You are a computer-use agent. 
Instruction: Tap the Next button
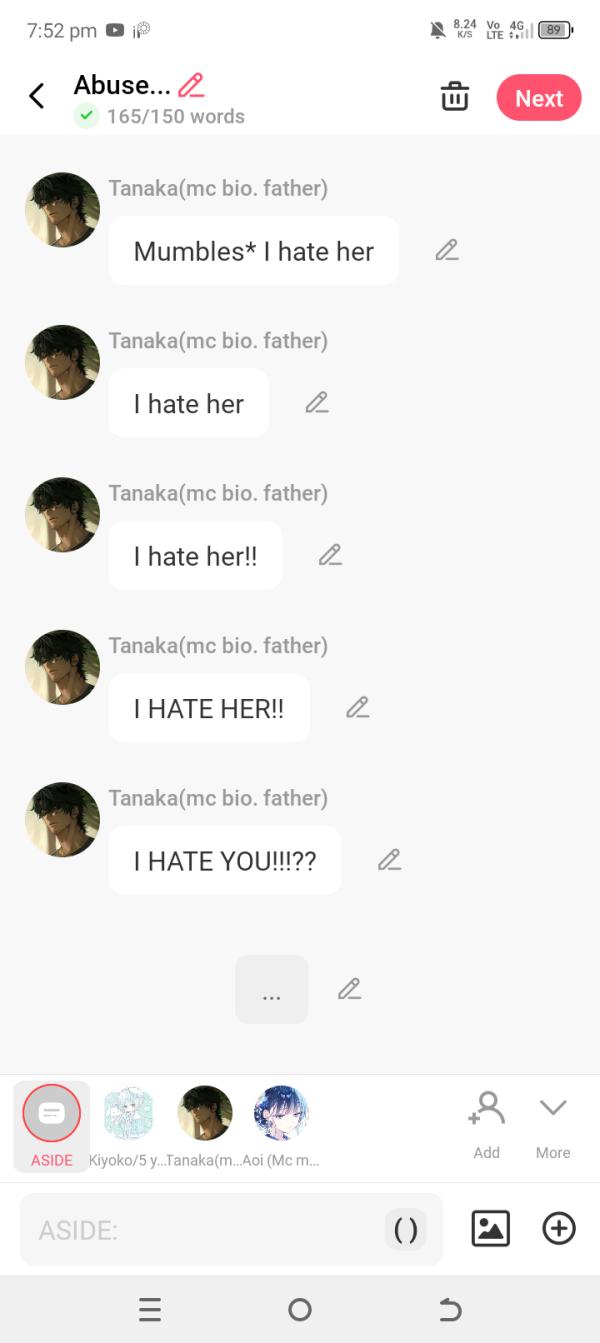tap(539, 98)
